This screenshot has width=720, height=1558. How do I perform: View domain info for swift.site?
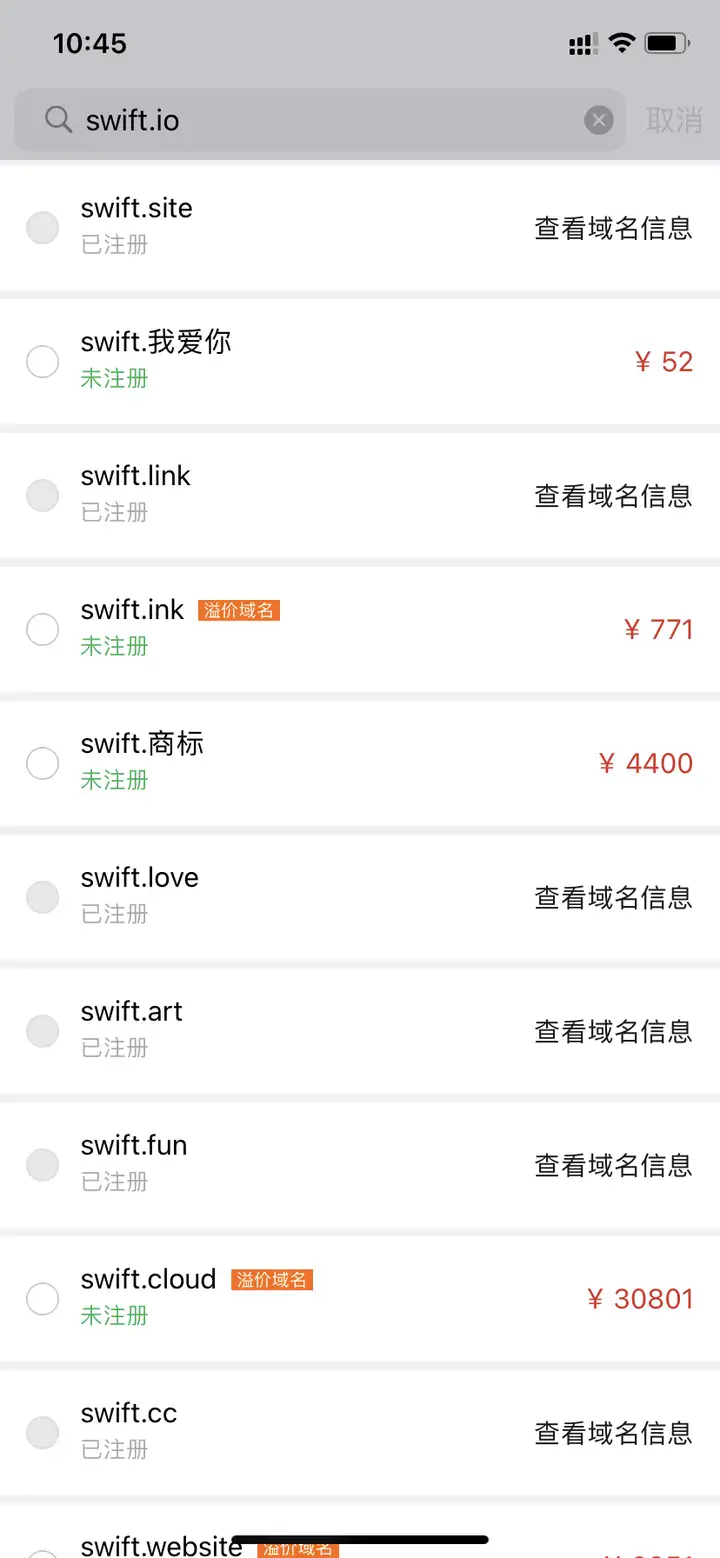(613, 228)
